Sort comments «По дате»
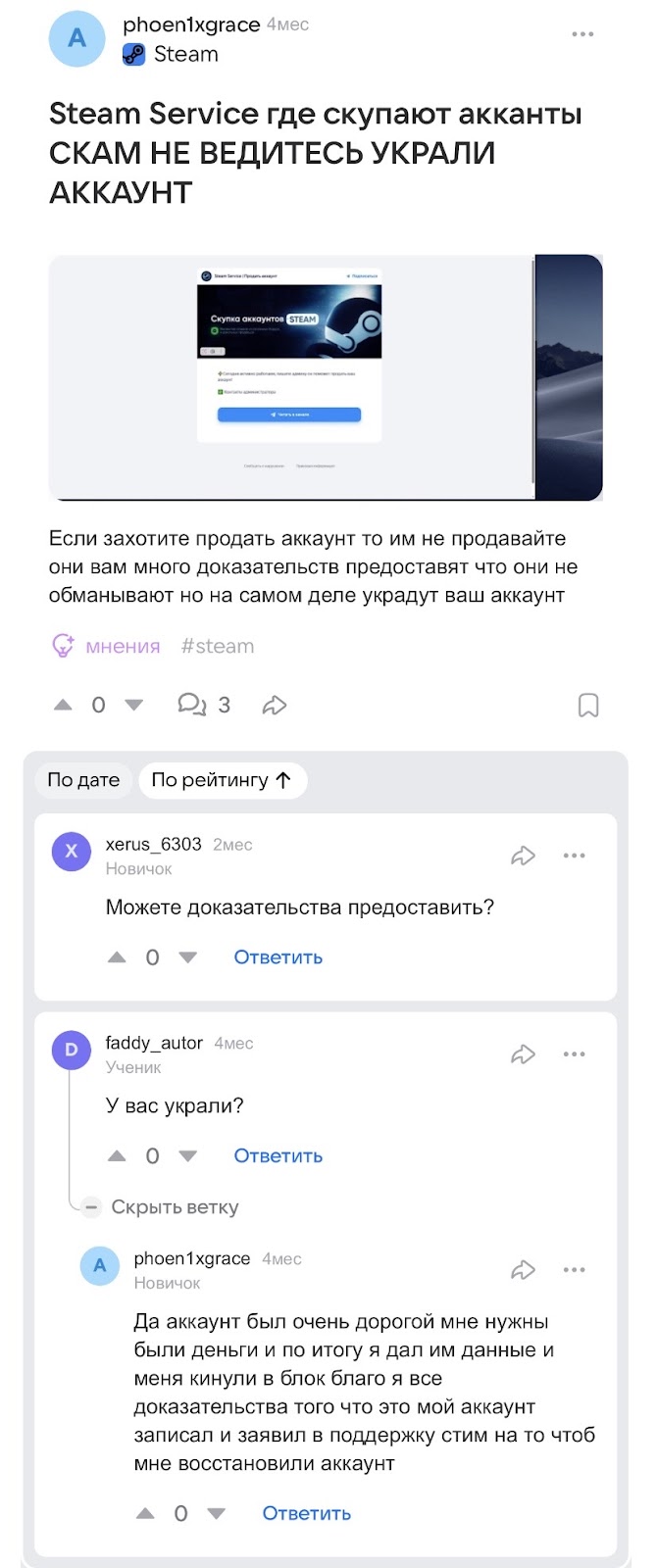Image resolution: width=657 pixels, height=1568 pixels. (83, 780)
